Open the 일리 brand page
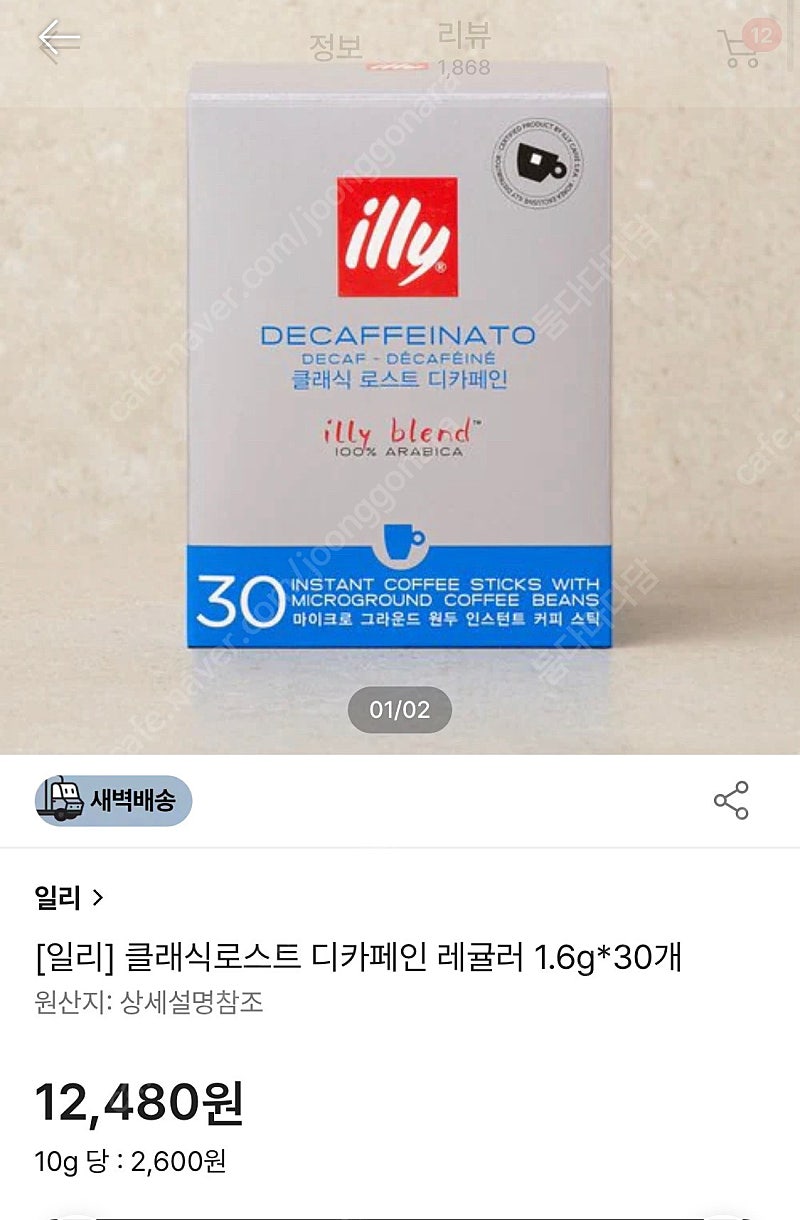800x1220 pixels. point(68,898)
